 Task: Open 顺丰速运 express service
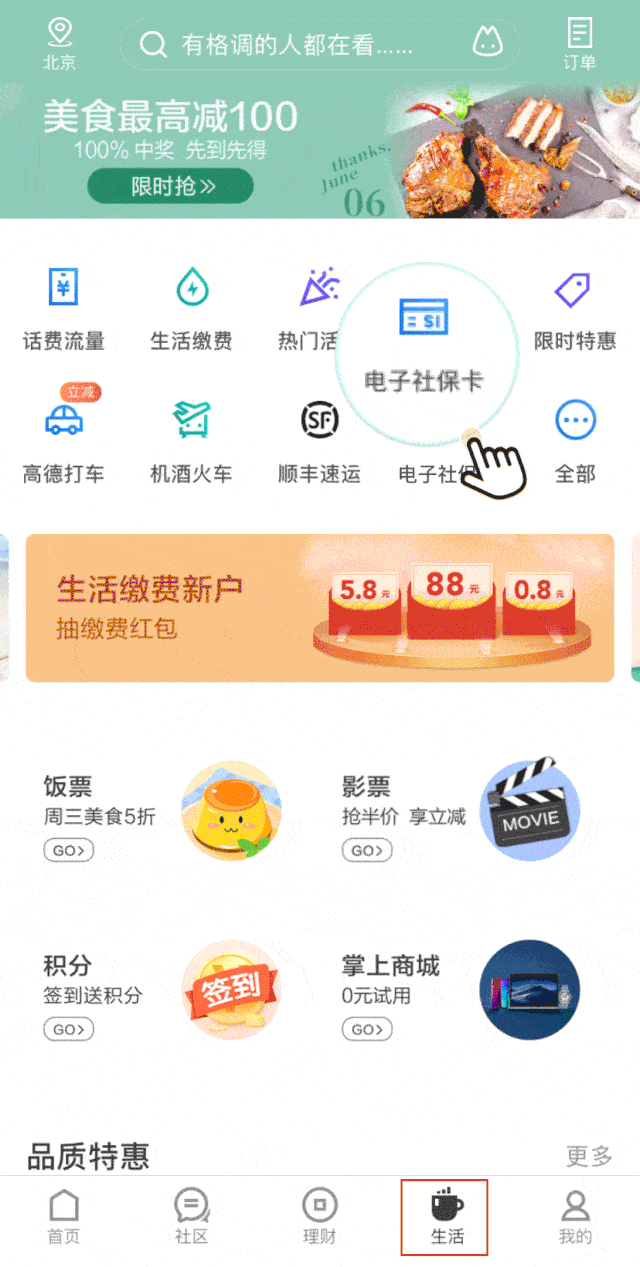coord(319,441)
